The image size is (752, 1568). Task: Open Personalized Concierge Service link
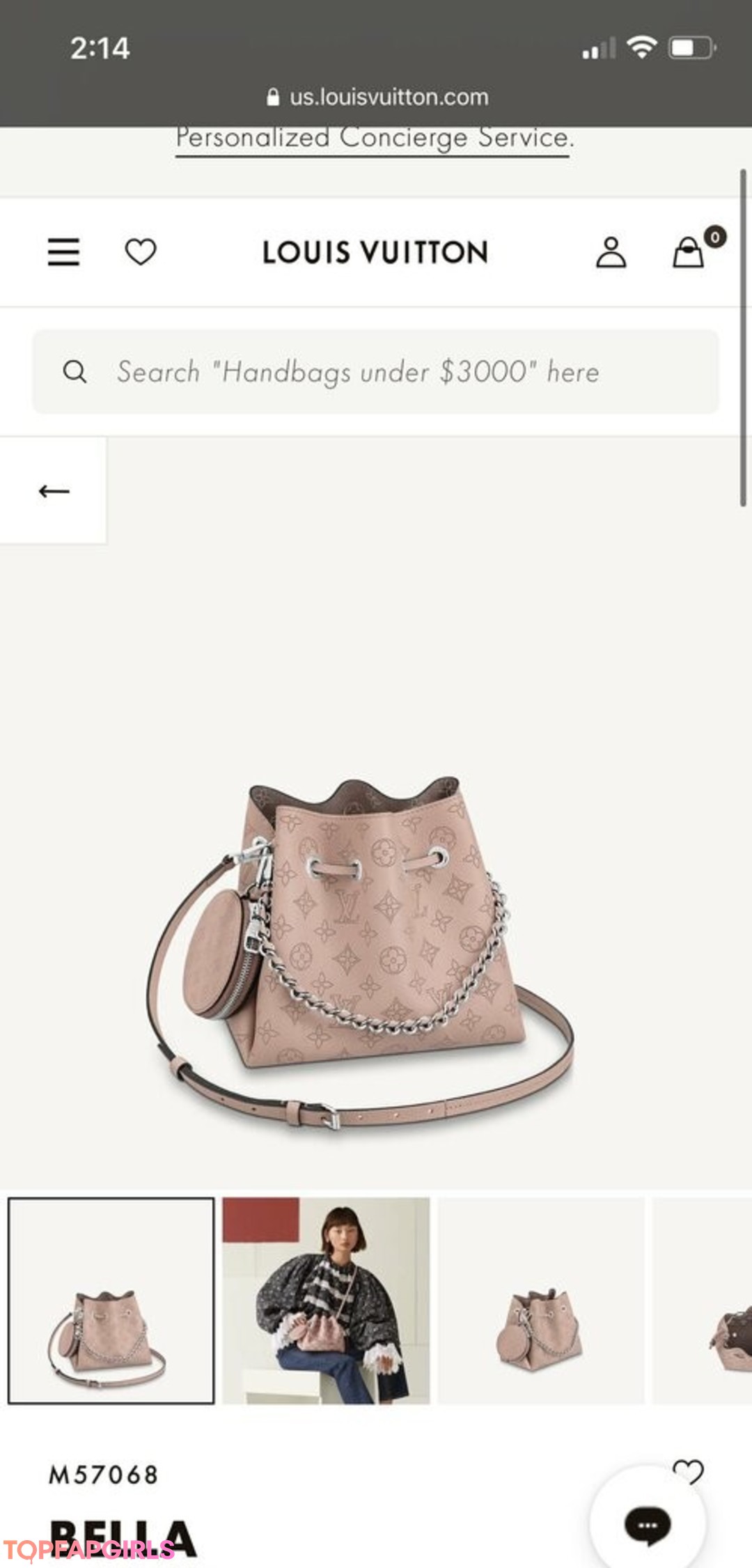(374, 139)
